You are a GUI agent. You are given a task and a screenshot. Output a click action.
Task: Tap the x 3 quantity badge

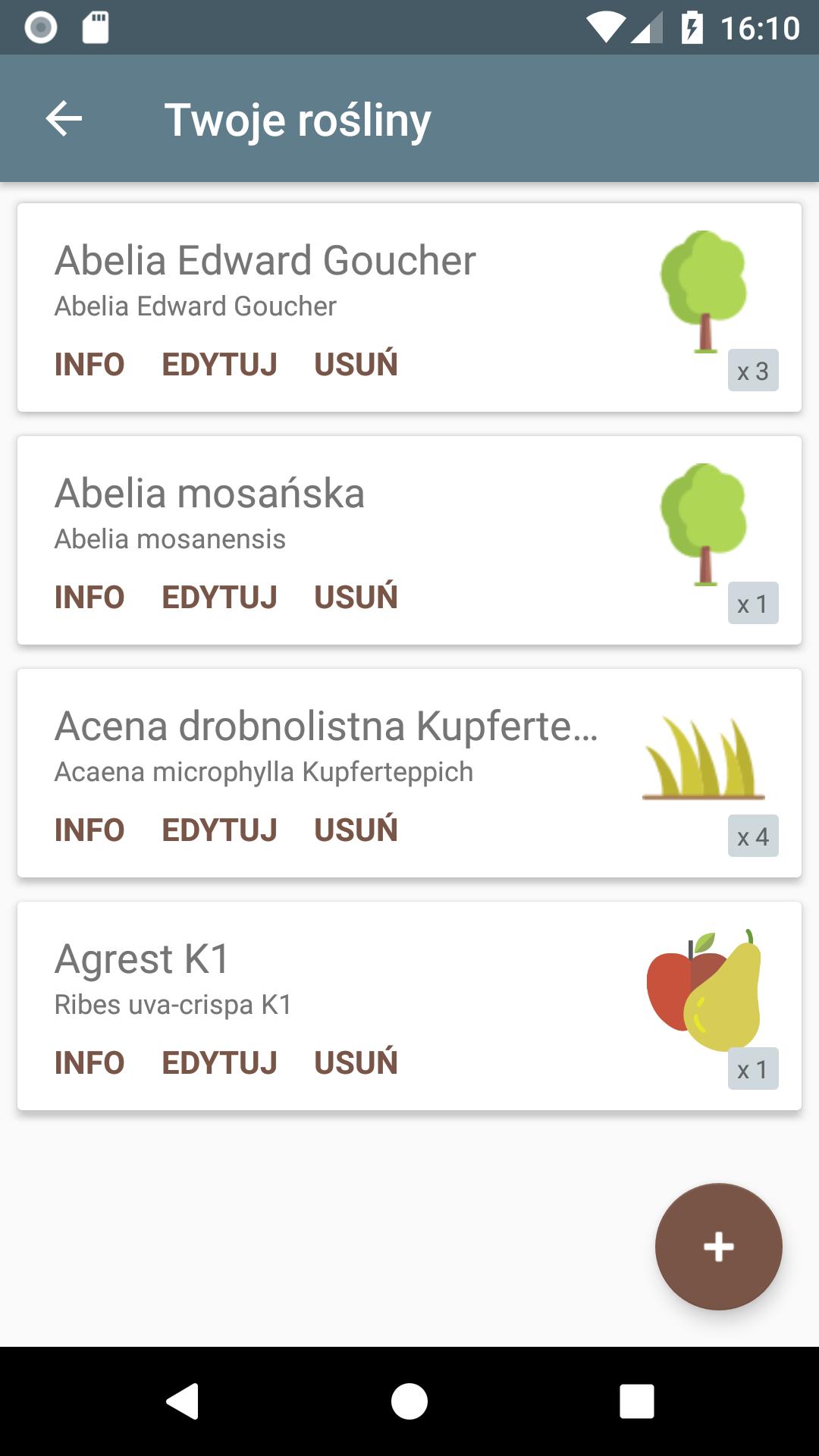tap(754, 371)
